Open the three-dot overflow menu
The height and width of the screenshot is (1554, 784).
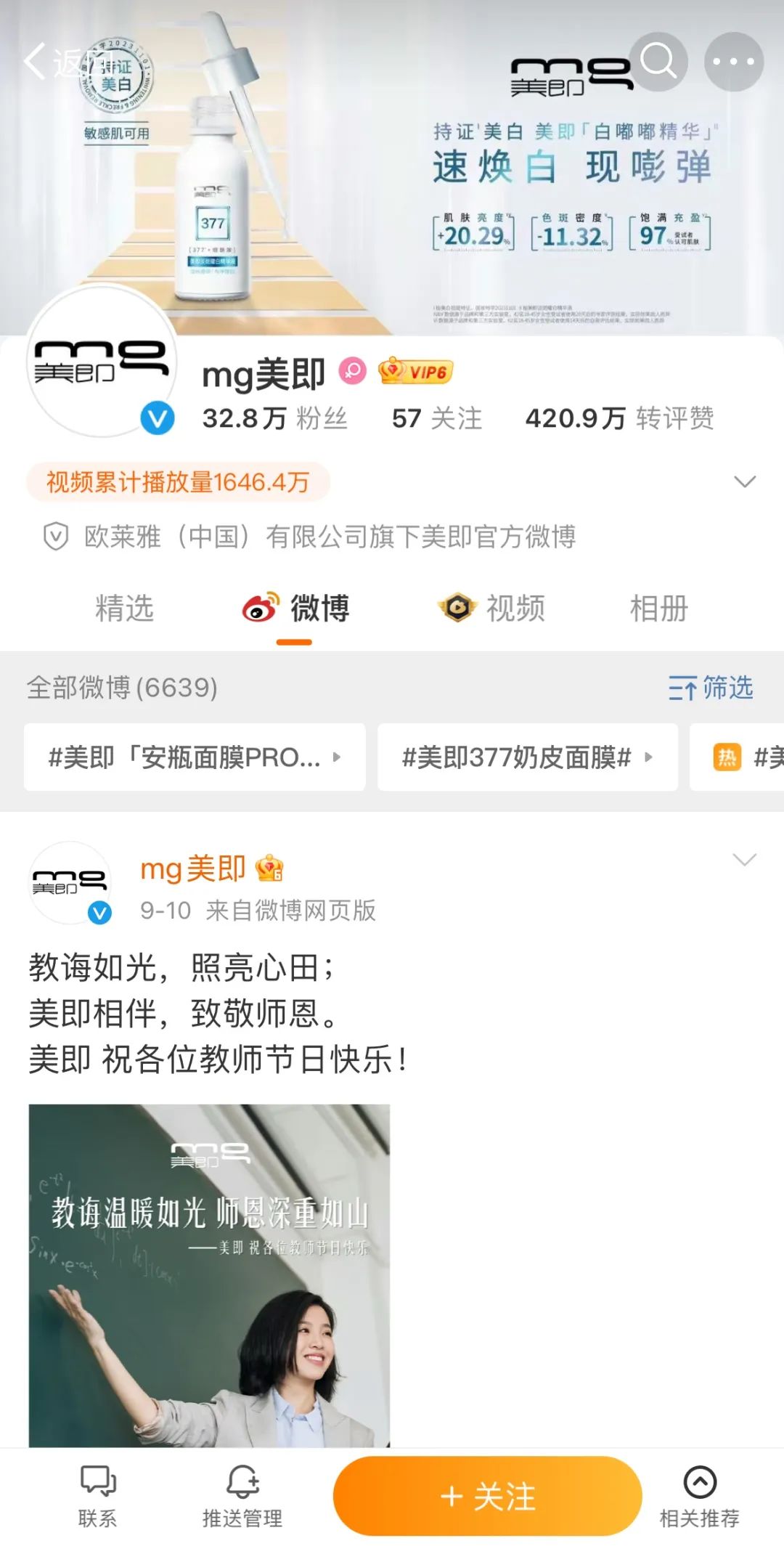click(x=733, y=61)
